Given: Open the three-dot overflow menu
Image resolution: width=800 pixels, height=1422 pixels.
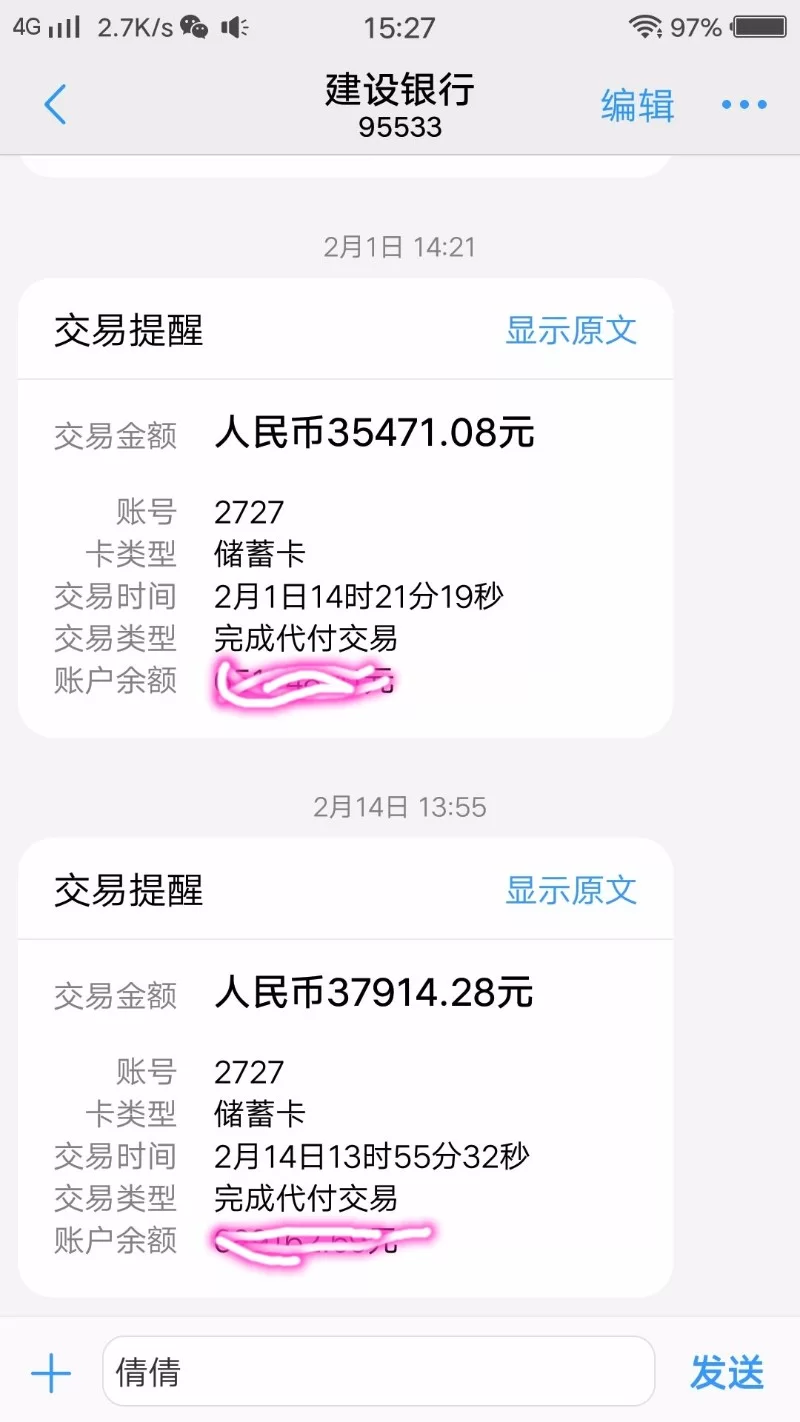Looking at the screenshot, I should [744, 105].
